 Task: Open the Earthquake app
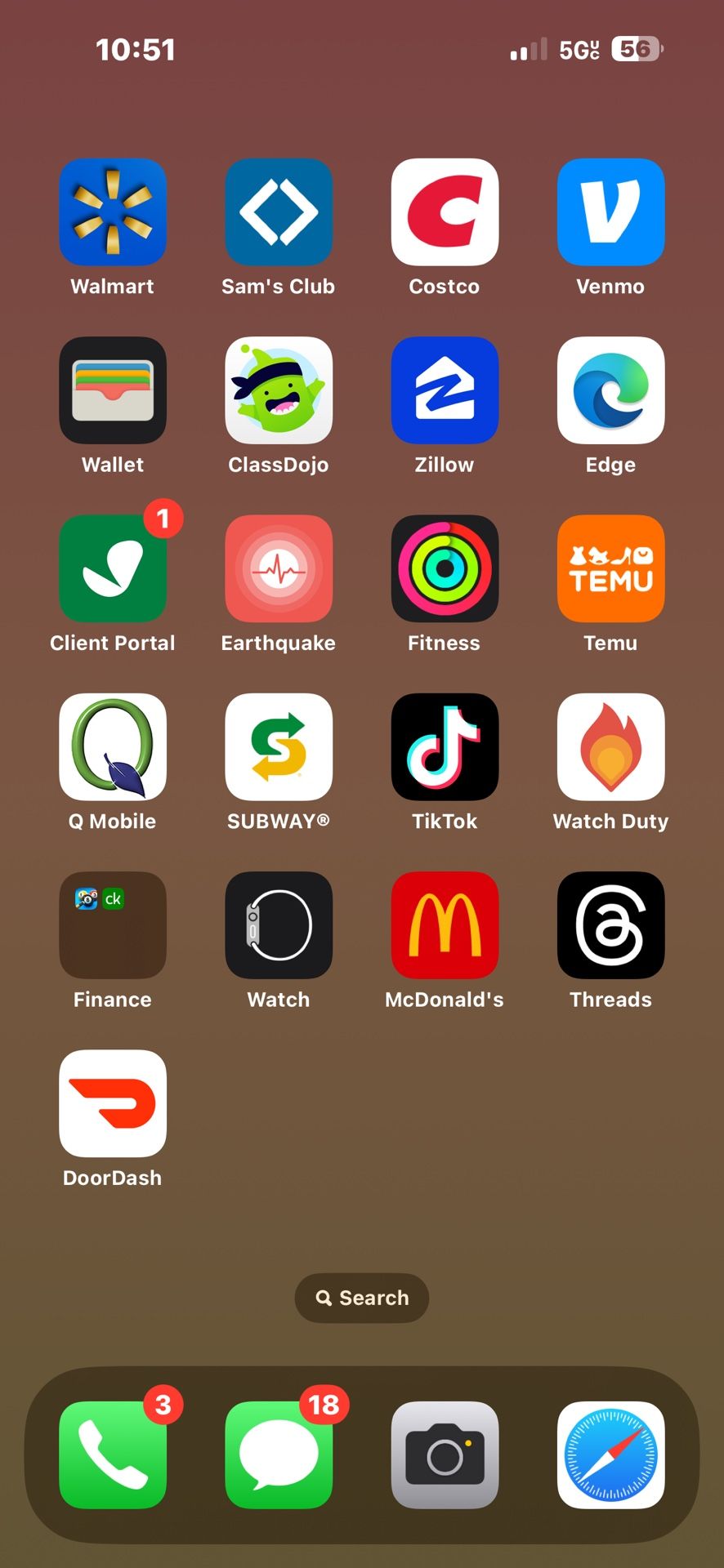[279, 568]
